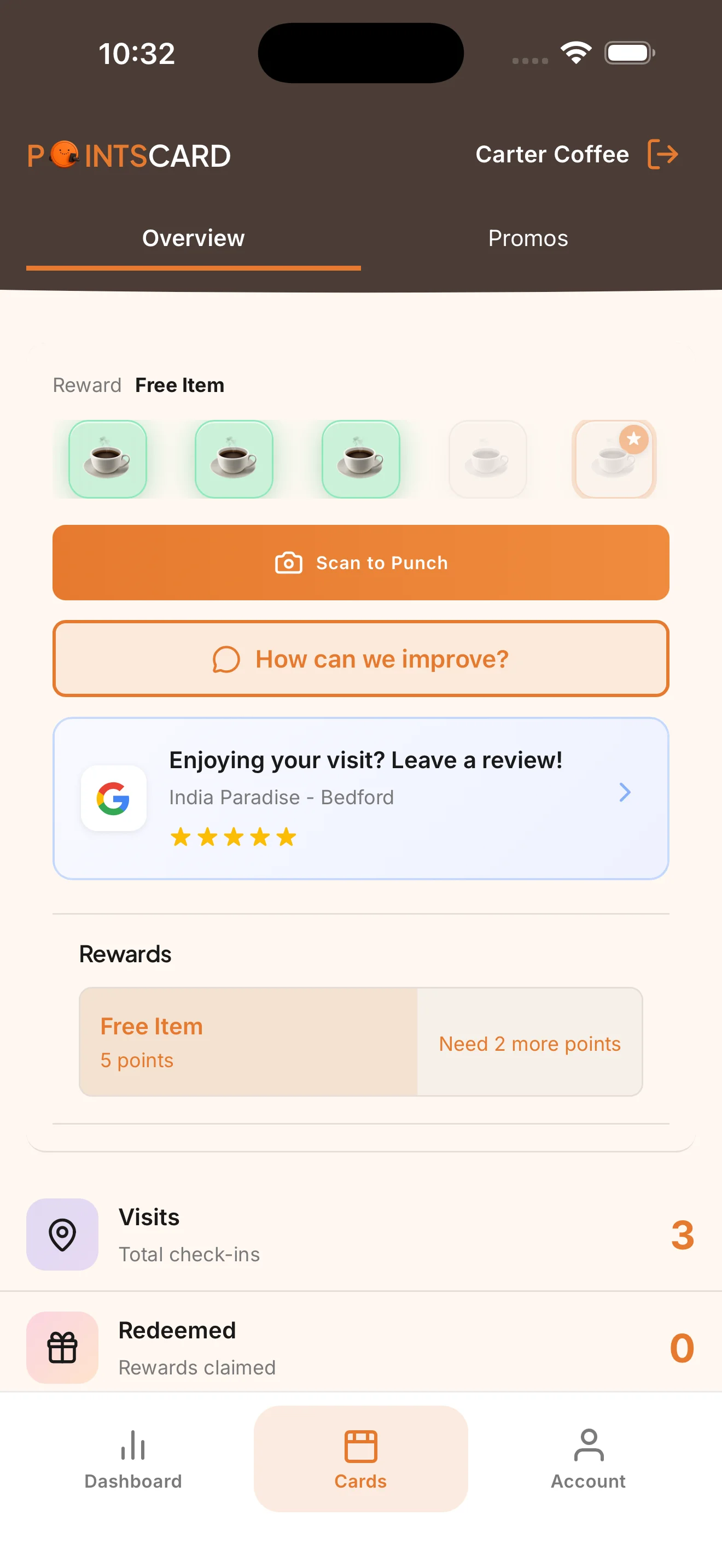Tap the fifth star rating
The height and width of the screenshot is (1568, 722).
(x=286, y=837)
